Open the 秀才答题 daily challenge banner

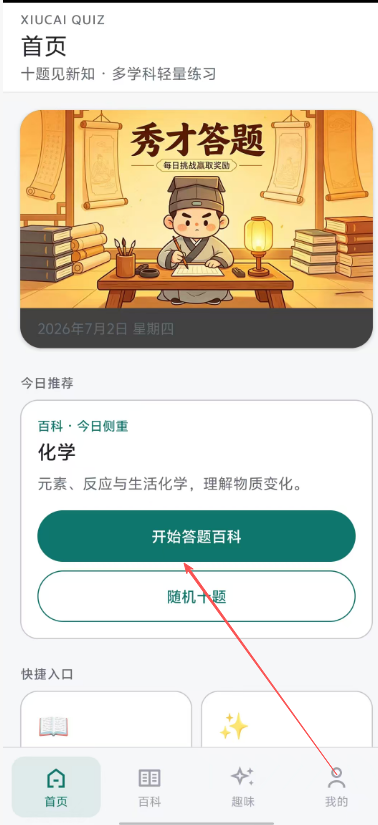(x=196, y=229)
